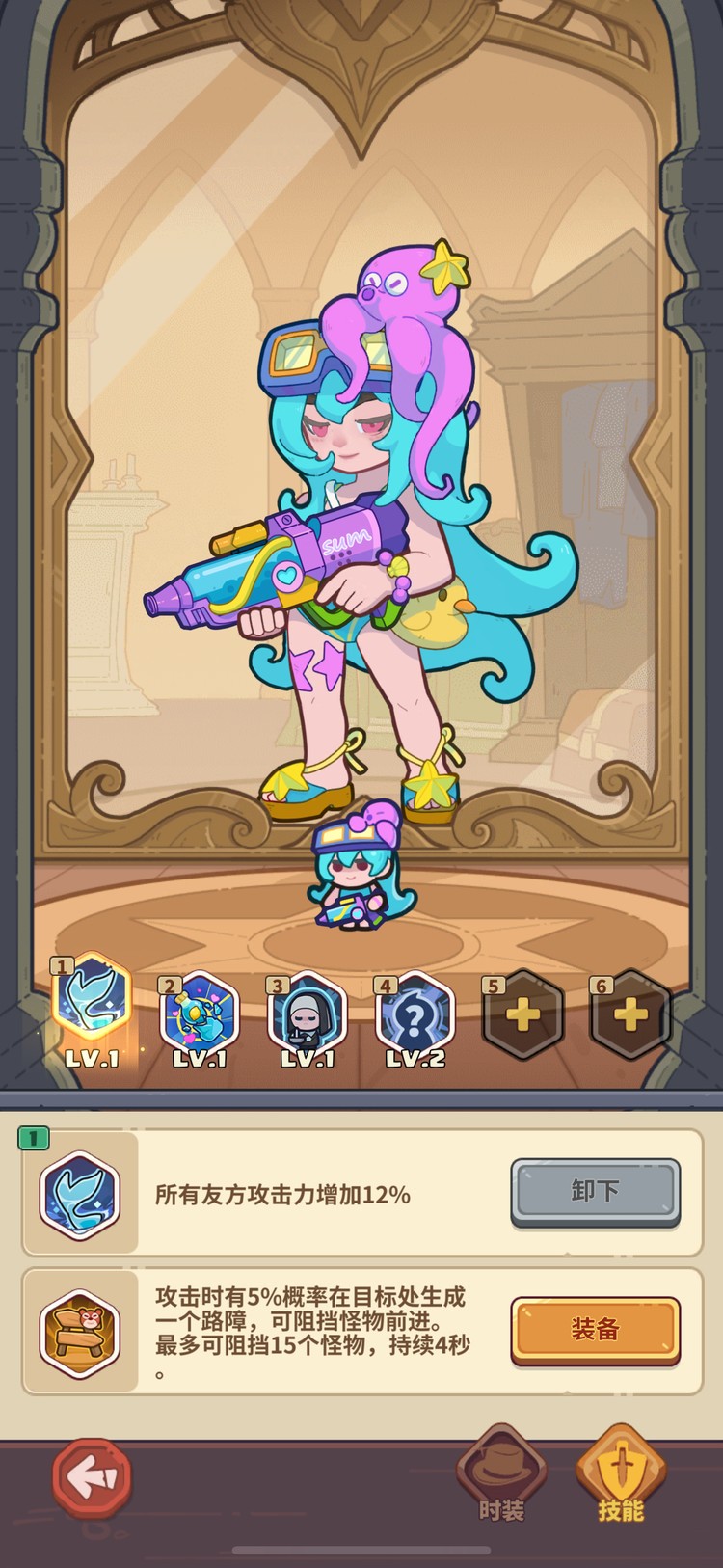Go back with the red arrow button
Screen dimensions: 723x1568
[92, 1476]
